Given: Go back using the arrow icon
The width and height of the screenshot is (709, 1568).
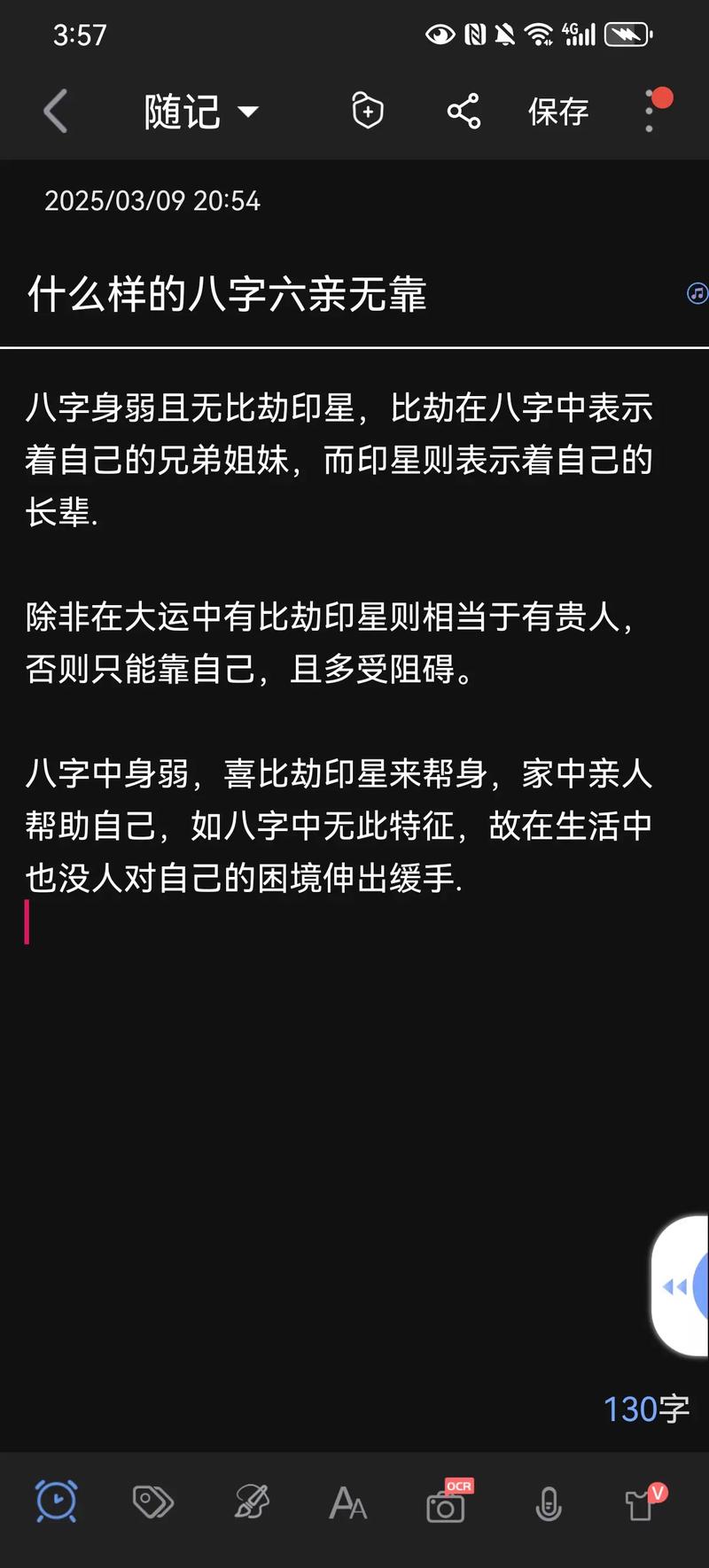Looking at the screenshot, I should click(56, 112).
